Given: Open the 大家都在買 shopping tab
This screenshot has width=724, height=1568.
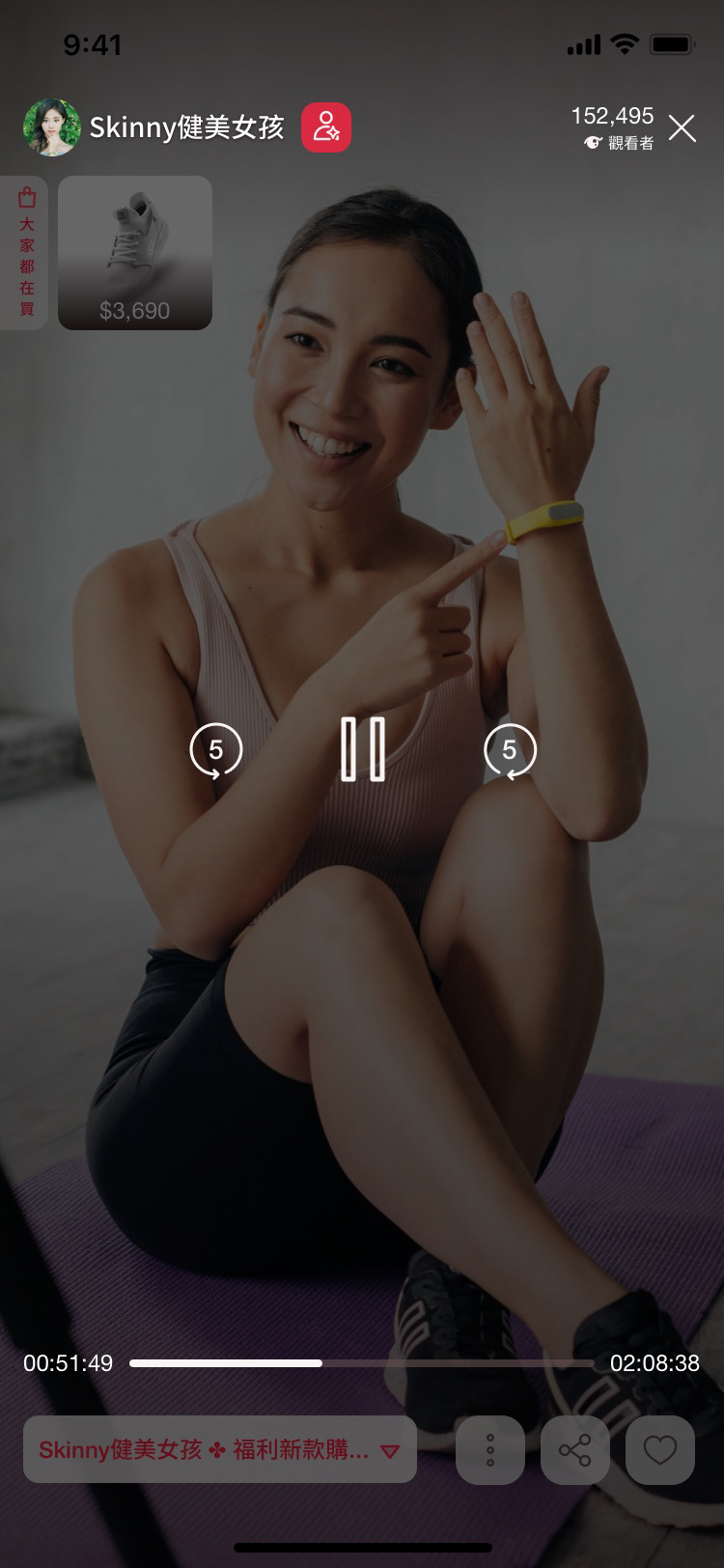Looking at the screenshot, I should pyautogui.click(x=26, y=253).
